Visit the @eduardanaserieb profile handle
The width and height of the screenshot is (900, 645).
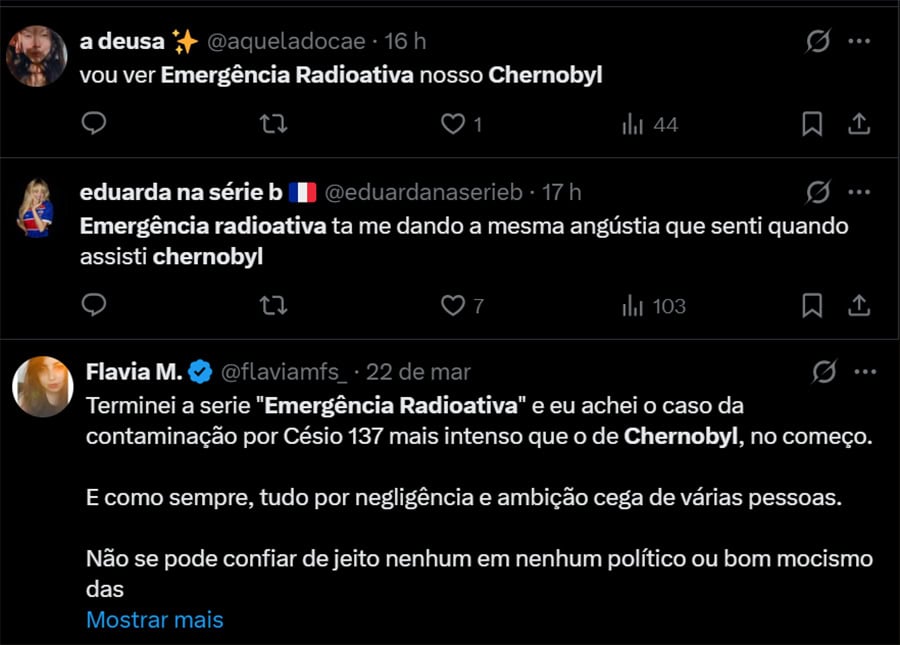pos(424,191)
